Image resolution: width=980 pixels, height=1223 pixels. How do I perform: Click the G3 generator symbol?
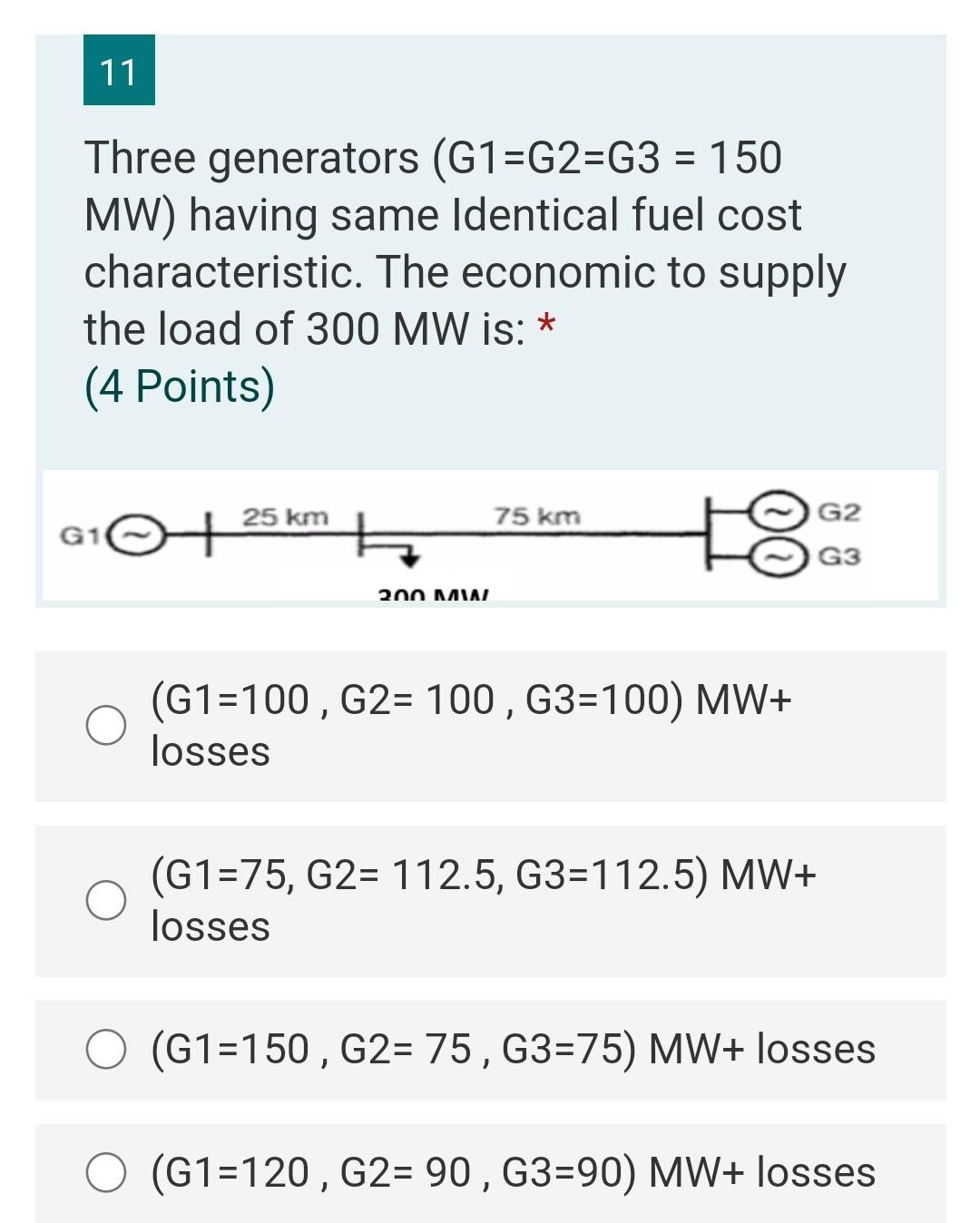[776, 554]
